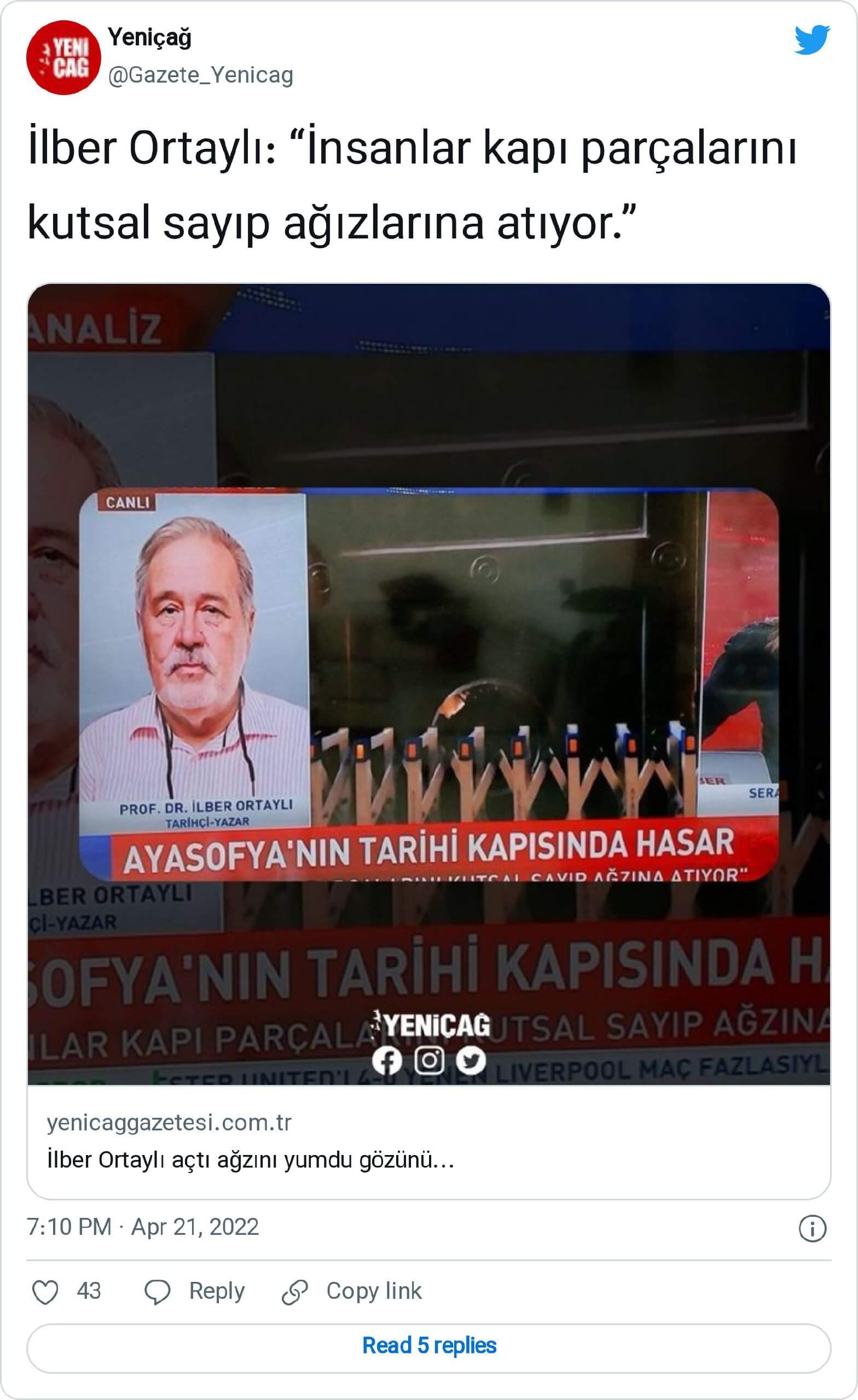858x1400 pixels.
Task: Open the @Gazete_Yenicag handle
Action: click(200, 75)
